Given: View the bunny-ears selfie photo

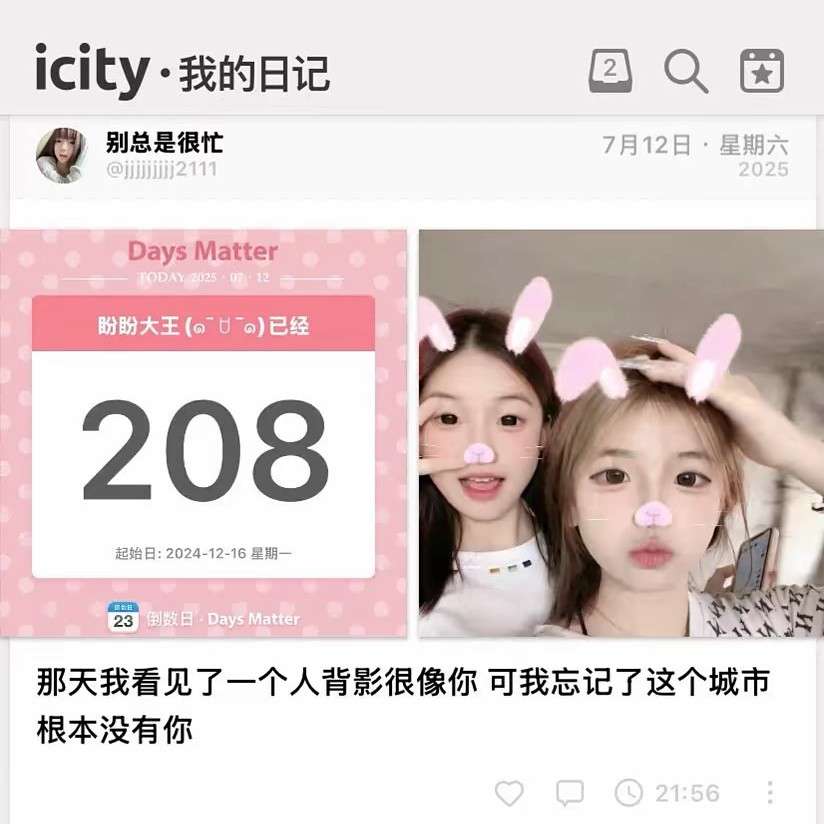Looking at the screenshot, I should (x=621, y=433).
